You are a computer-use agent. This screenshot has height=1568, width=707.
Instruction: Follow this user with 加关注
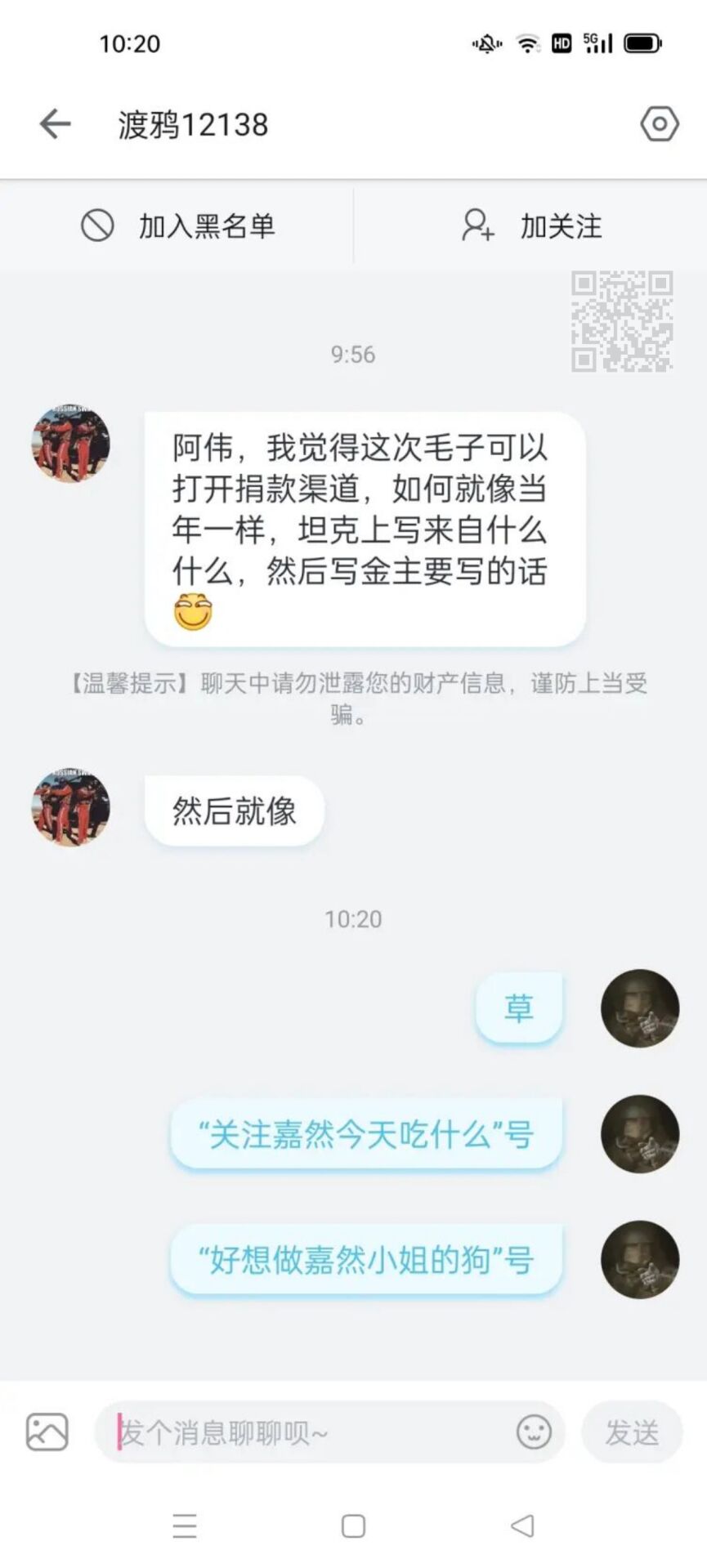pos(531,226)
